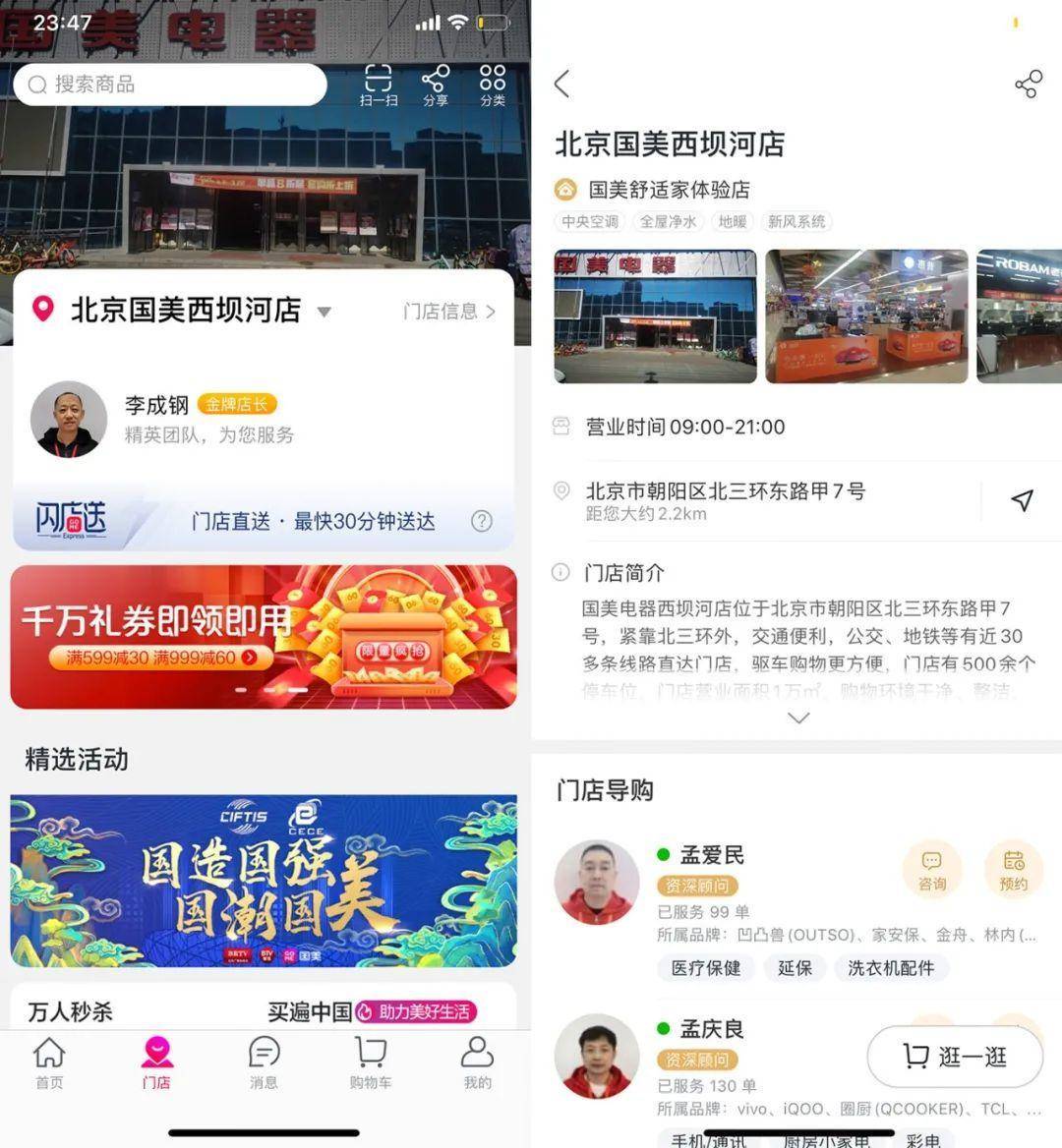
Task: Tap the navigation arrow beside store address
Action: tap(1023, 500)
